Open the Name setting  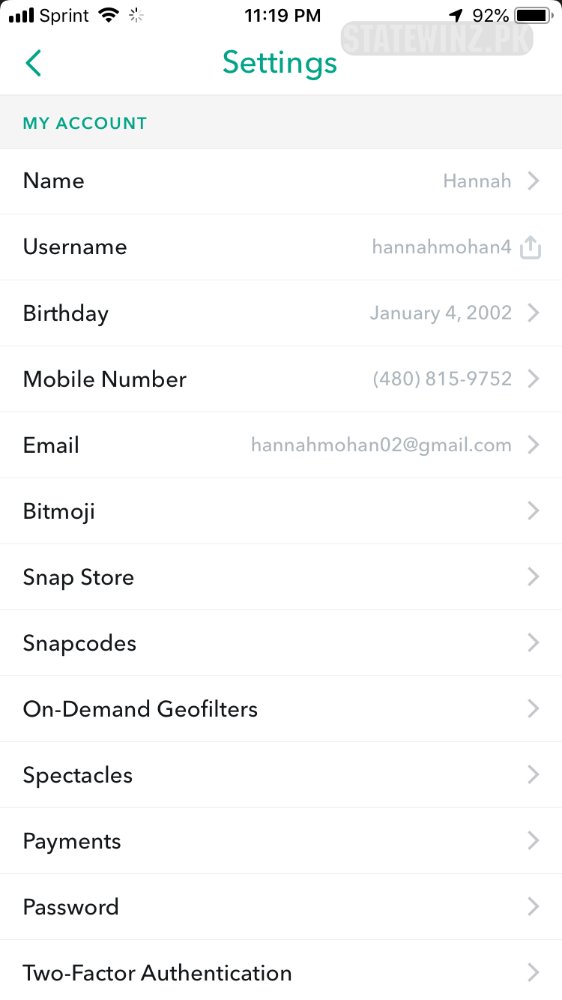[281, 181]
